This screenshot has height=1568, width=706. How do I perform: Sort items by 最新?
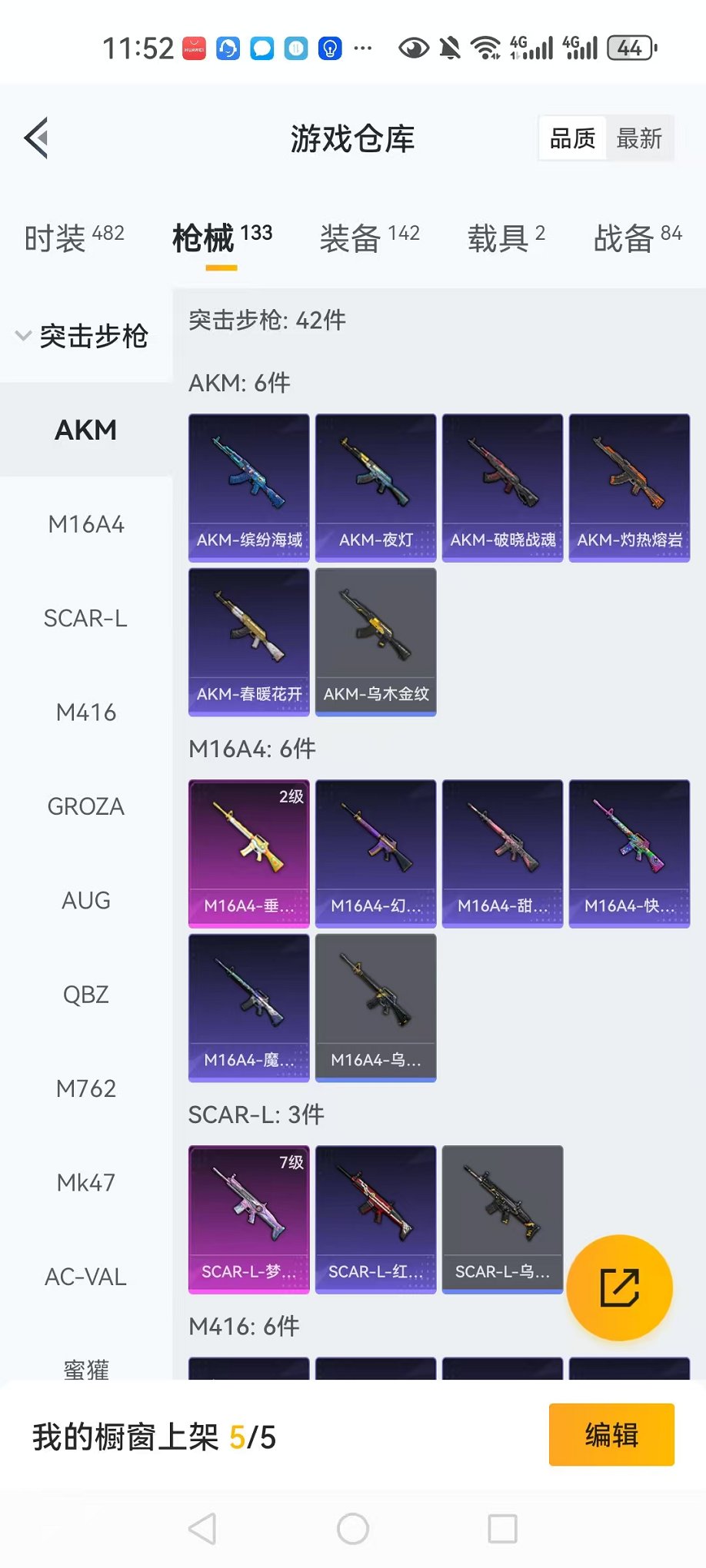pyautogui.click(x=639, y=139)
